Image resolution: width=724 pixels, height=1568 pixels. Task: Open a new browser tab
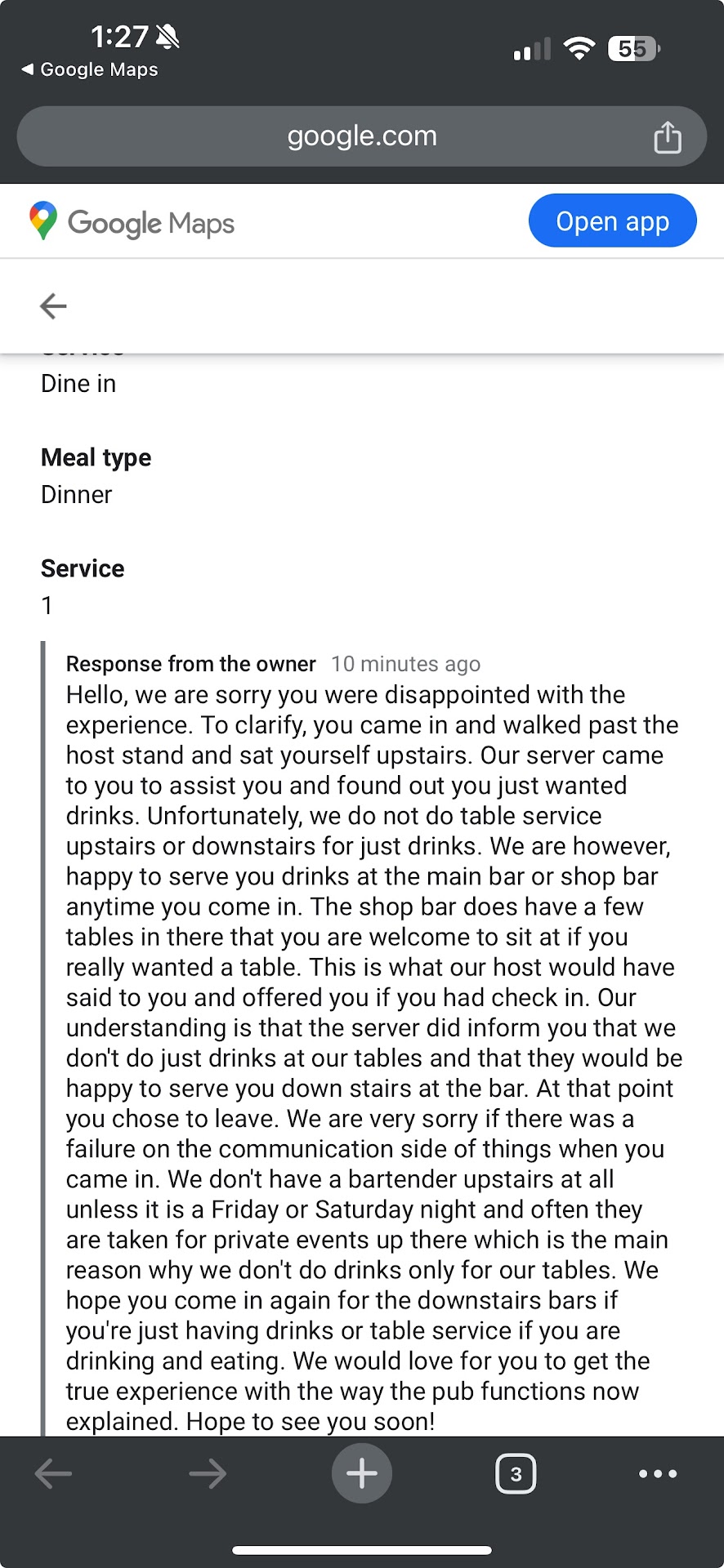pos(361,1474)
